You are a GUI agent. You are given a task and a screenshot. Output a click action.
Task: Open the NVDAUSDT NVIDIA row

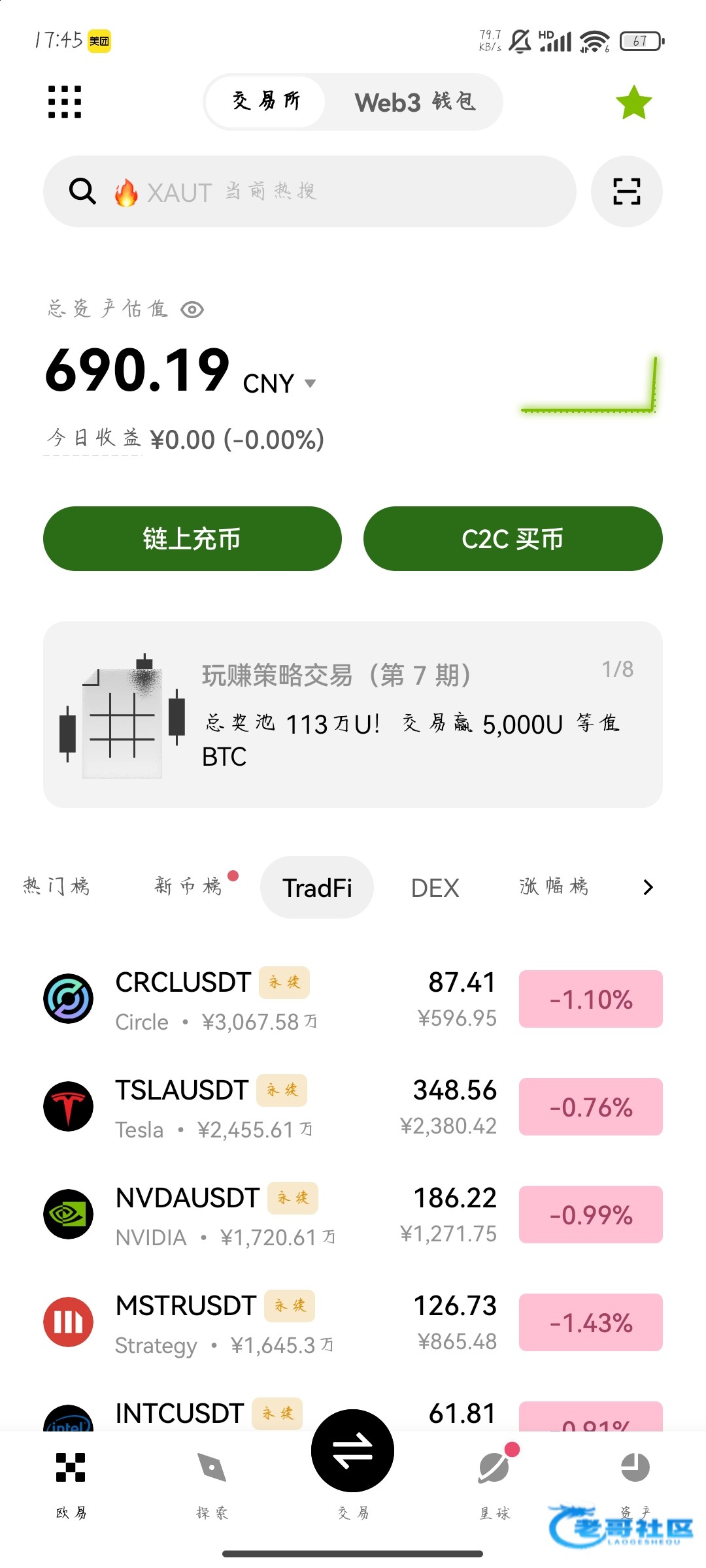(353, 1215)
